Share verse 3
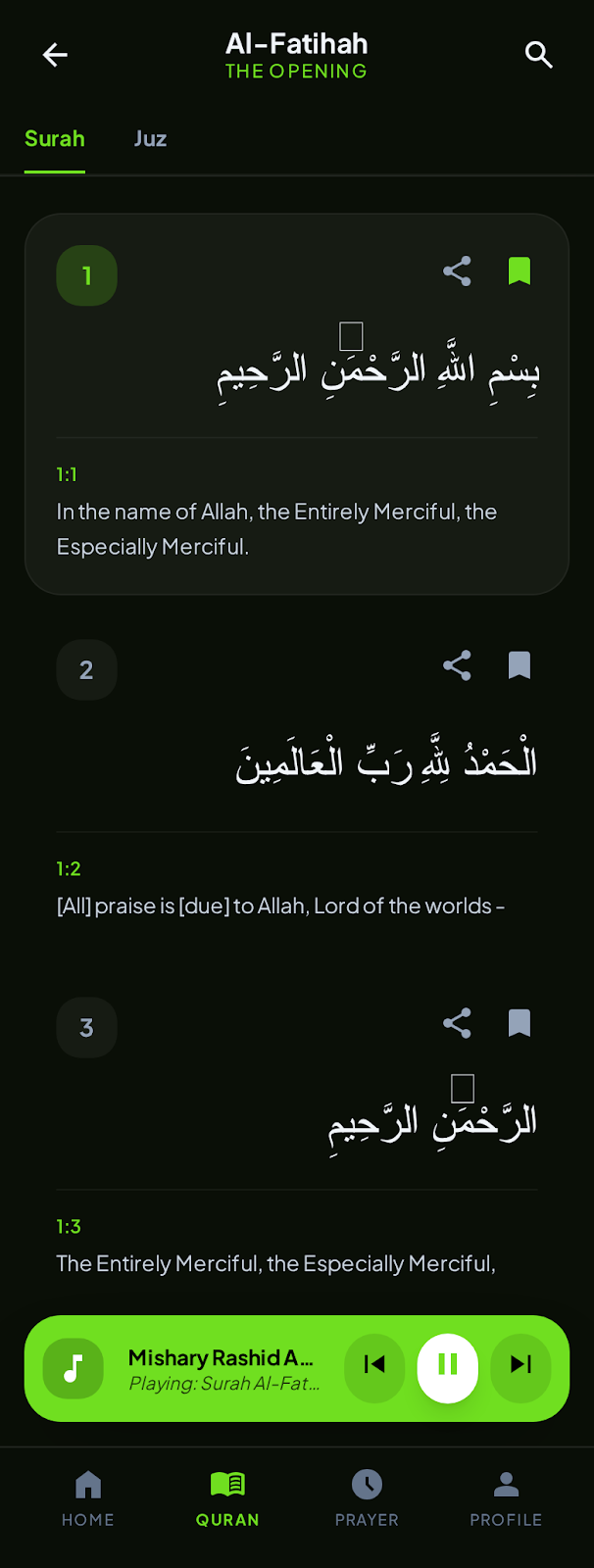 (457, 1024)
